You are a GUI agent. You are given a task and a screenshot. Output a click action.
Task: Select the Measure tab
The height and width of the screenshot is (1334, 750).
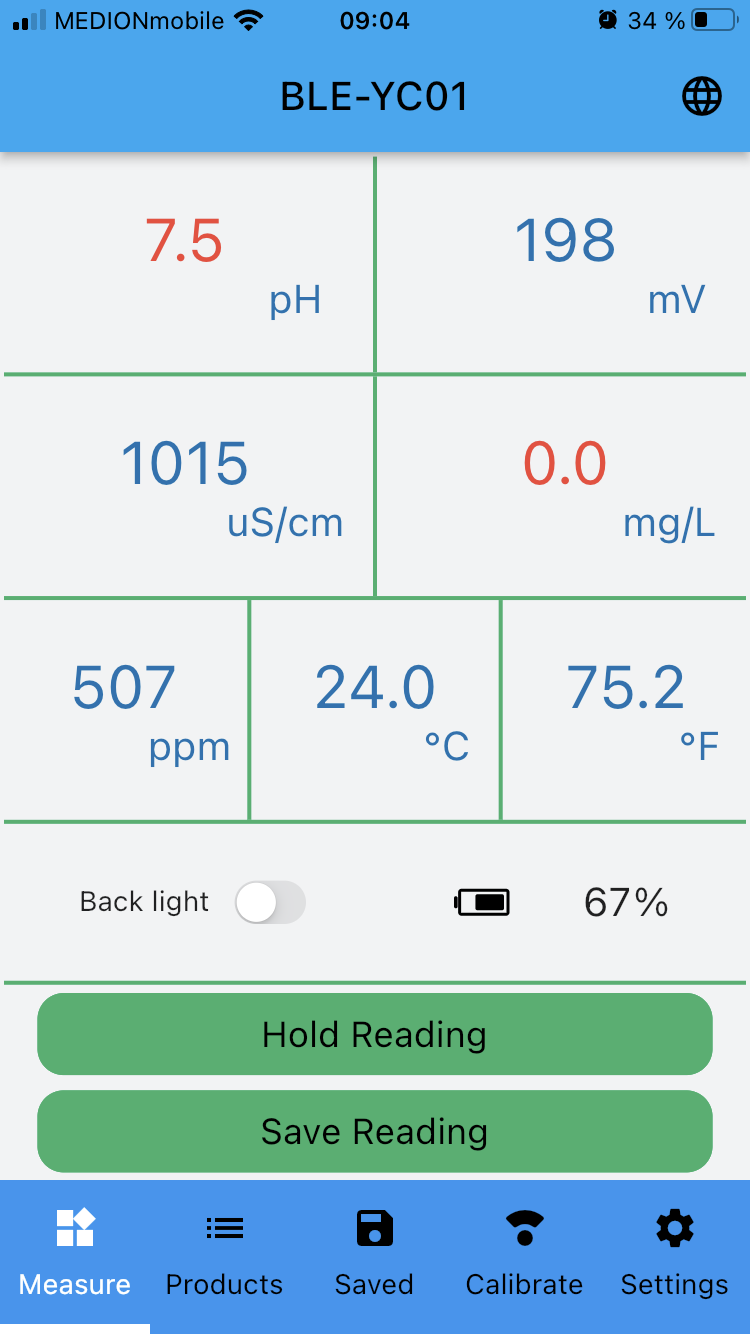75,1257
